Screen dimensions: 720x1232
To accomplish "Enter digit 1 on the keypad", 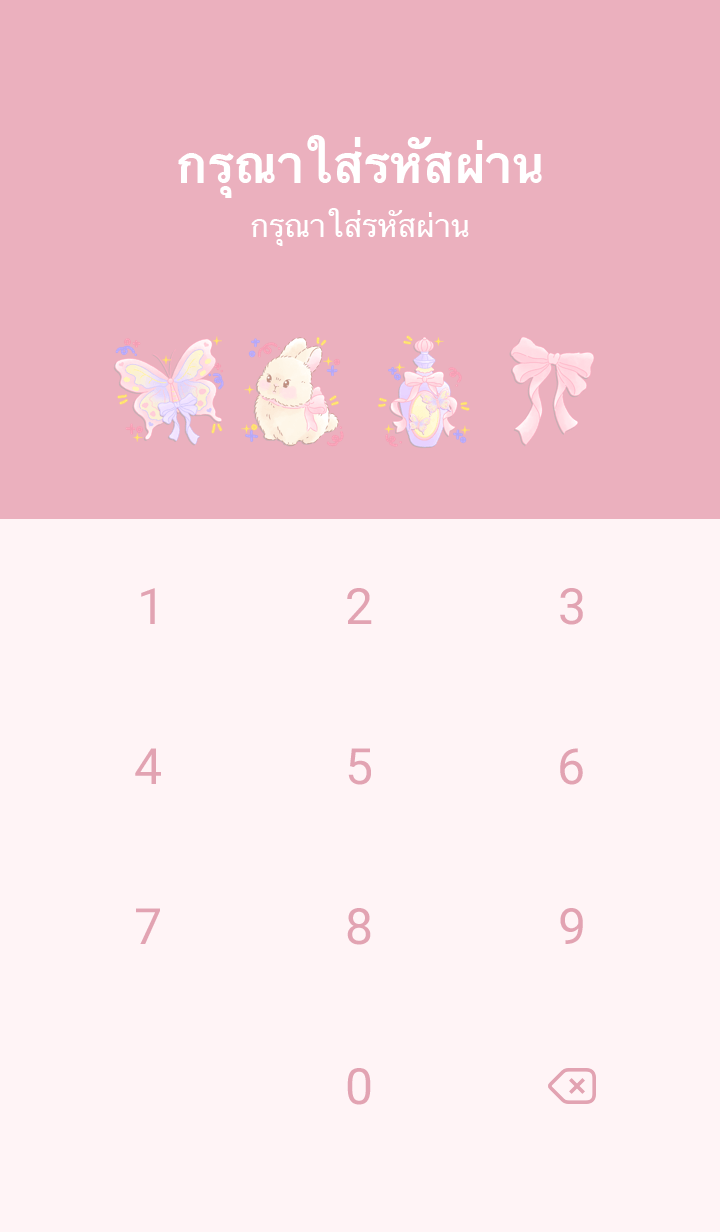I will pyautogui.click(x=149, y=607).
